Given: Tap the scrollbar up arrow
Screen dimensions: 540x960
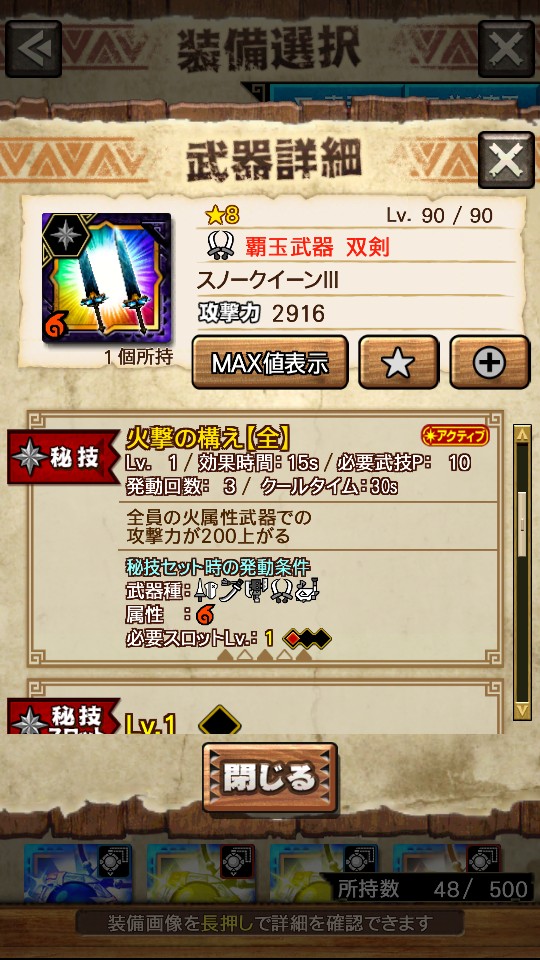Looking at the screenshot, I should [522, 435].
